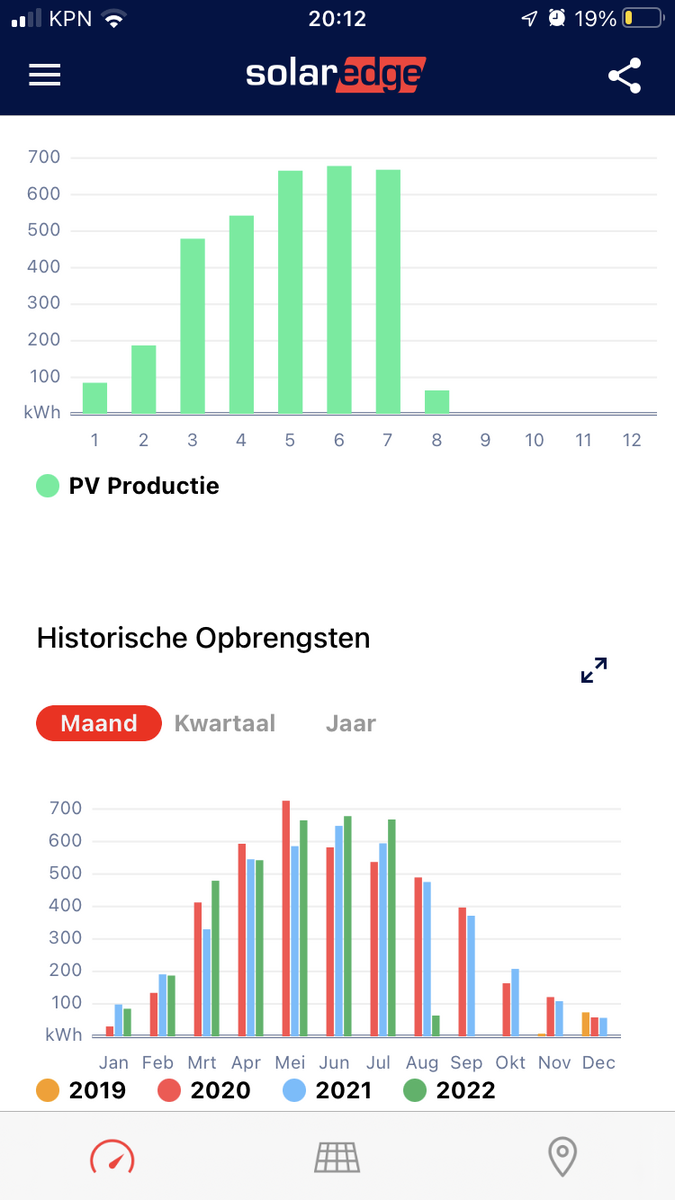Hide the 2020 series in the legend
The image size is (675, 1200).
[203, 1090]
